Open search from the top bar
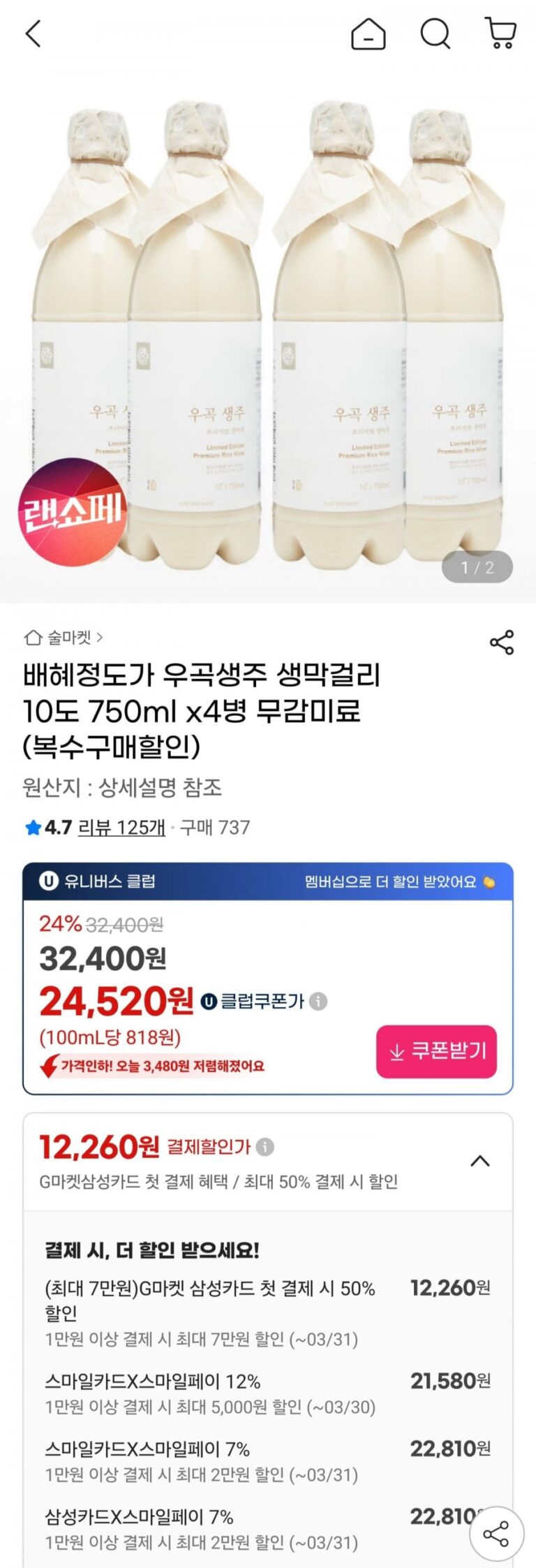 pos(435,34)
